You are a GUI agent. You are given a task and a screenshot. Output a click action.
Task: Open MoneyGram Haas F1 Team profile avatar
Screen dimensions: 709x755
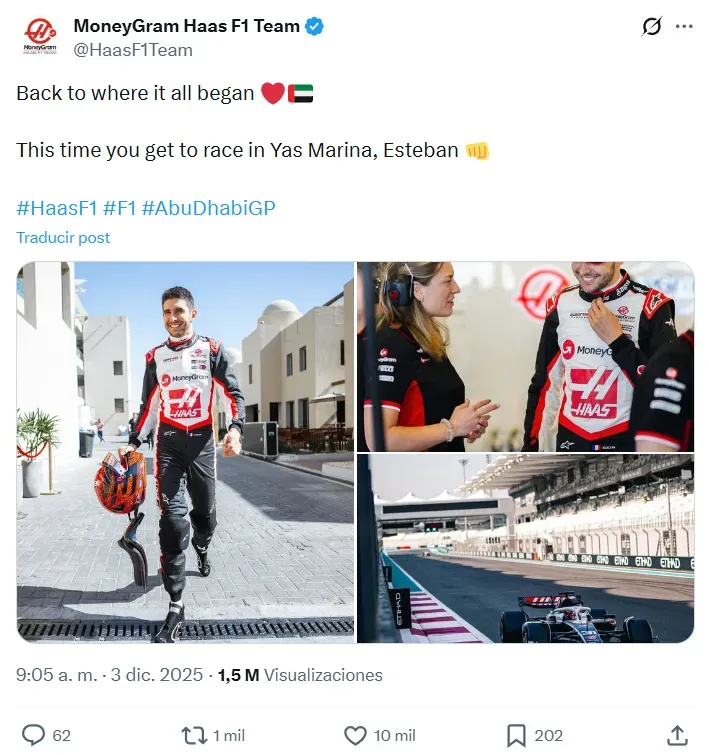click(x=40, y=37)
